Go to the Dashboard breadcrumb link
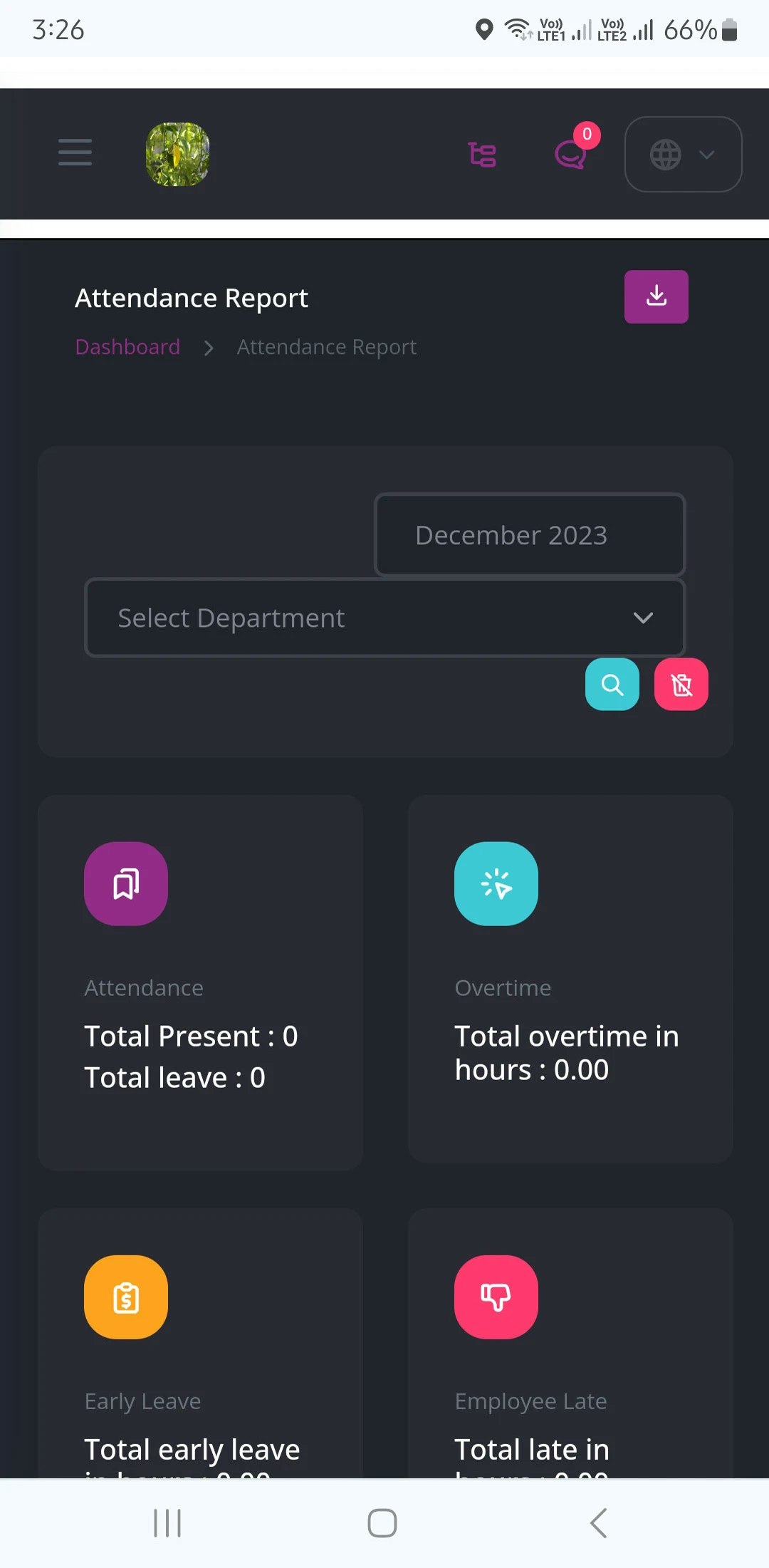This screenshot has height=1568, width=769. click(x=127, y=347)
